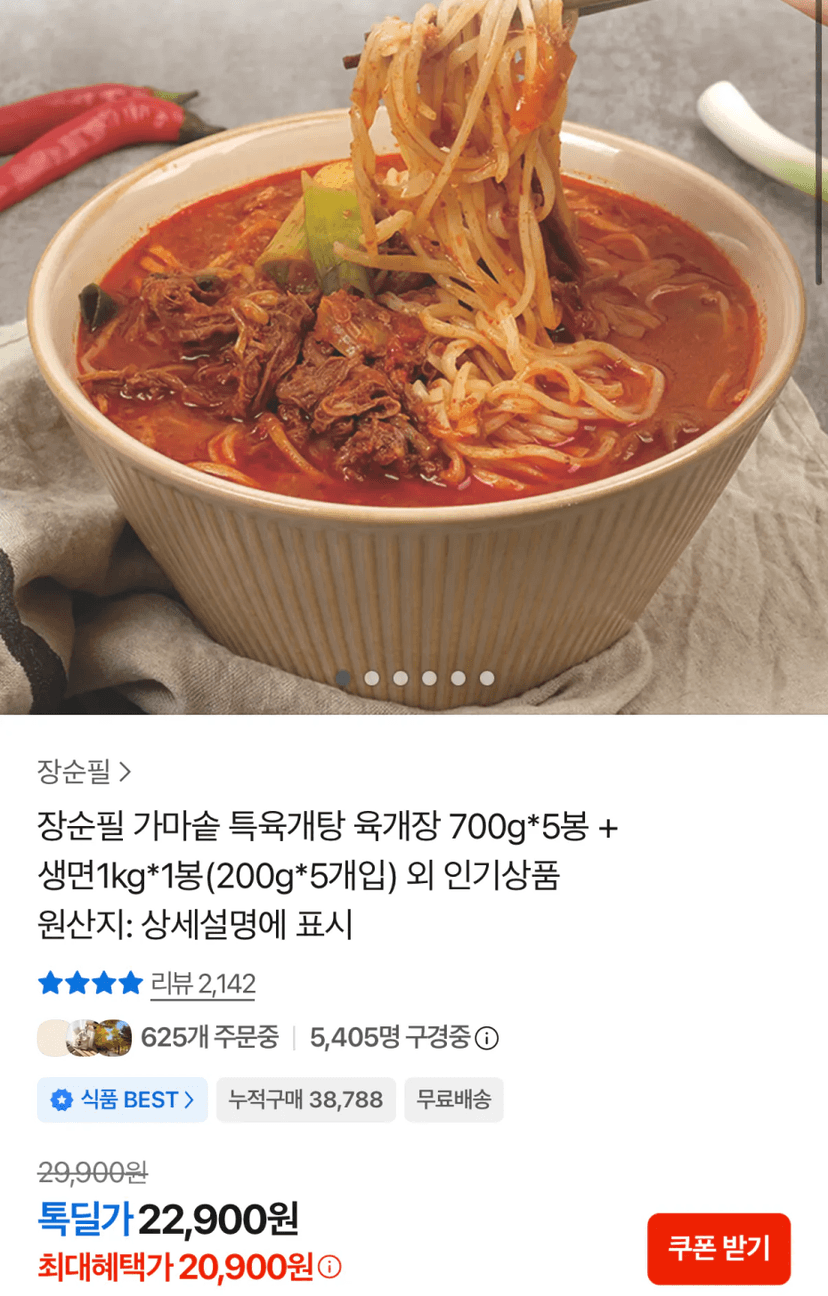Tap the image carousel page indicator dots

pyautogui.click(x=414, y=678)
